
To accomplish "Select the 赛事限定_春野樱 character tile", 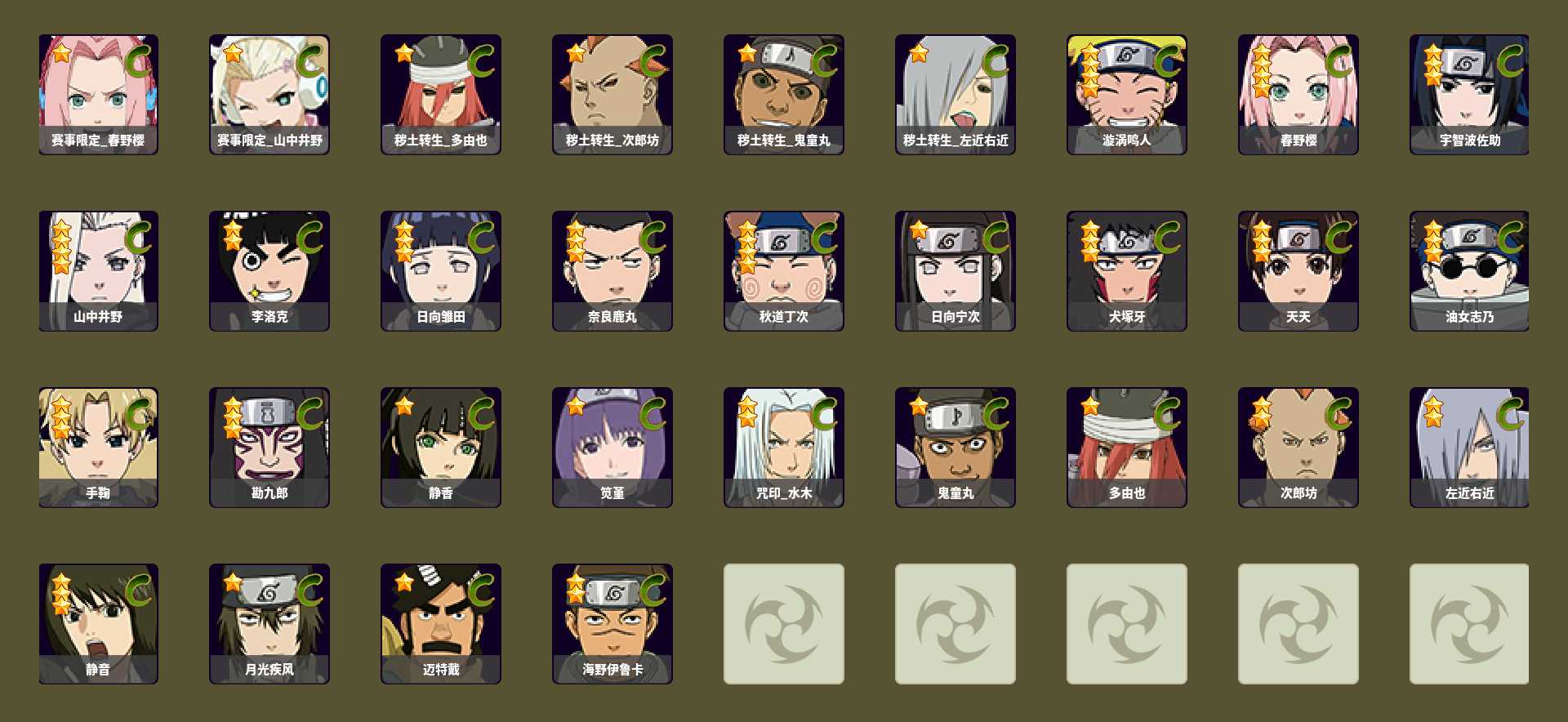I will (x=98, y=94).
